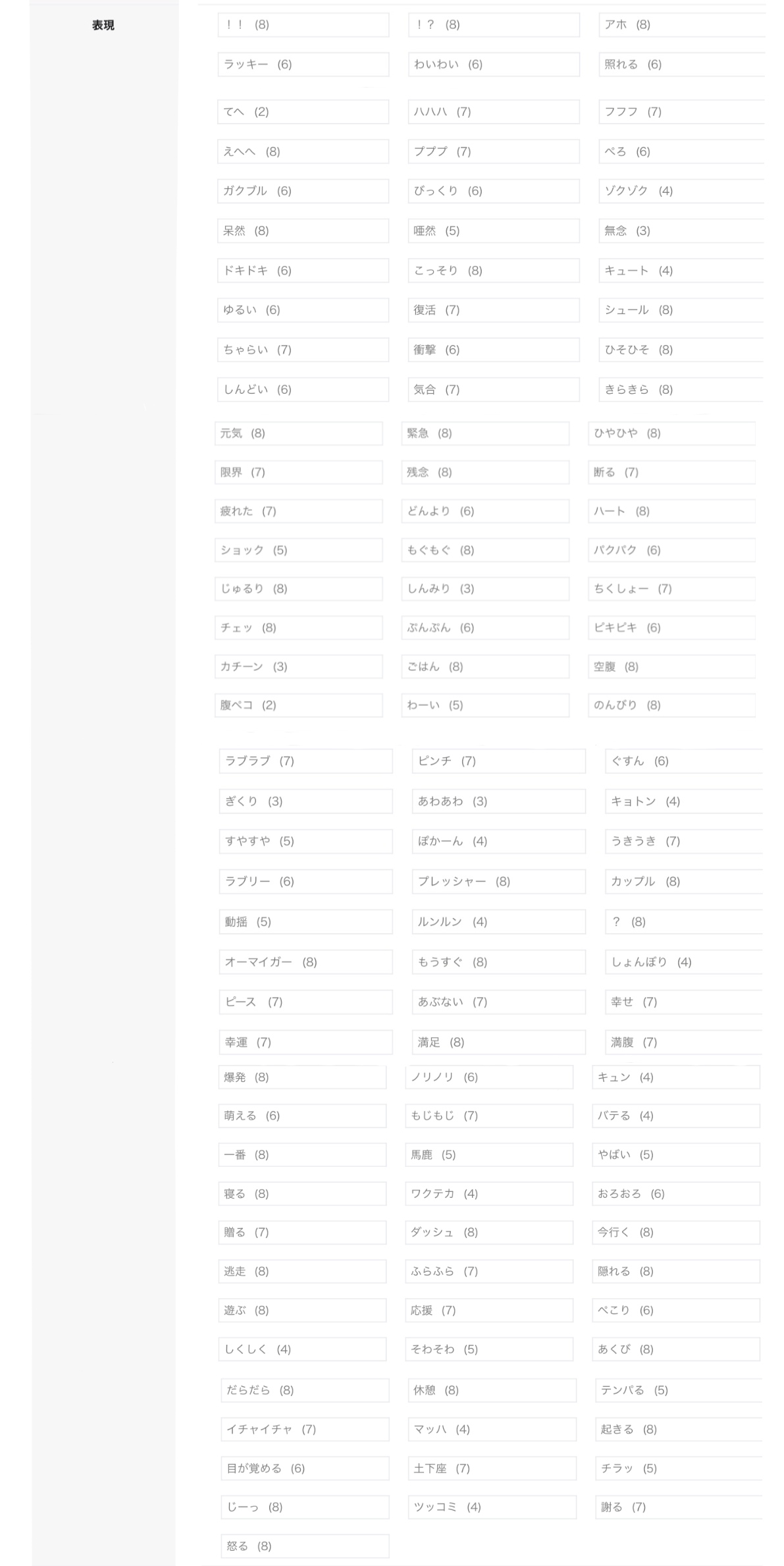
Task: Open the ダッシュ (8) tag
Action: [489, 1233]
